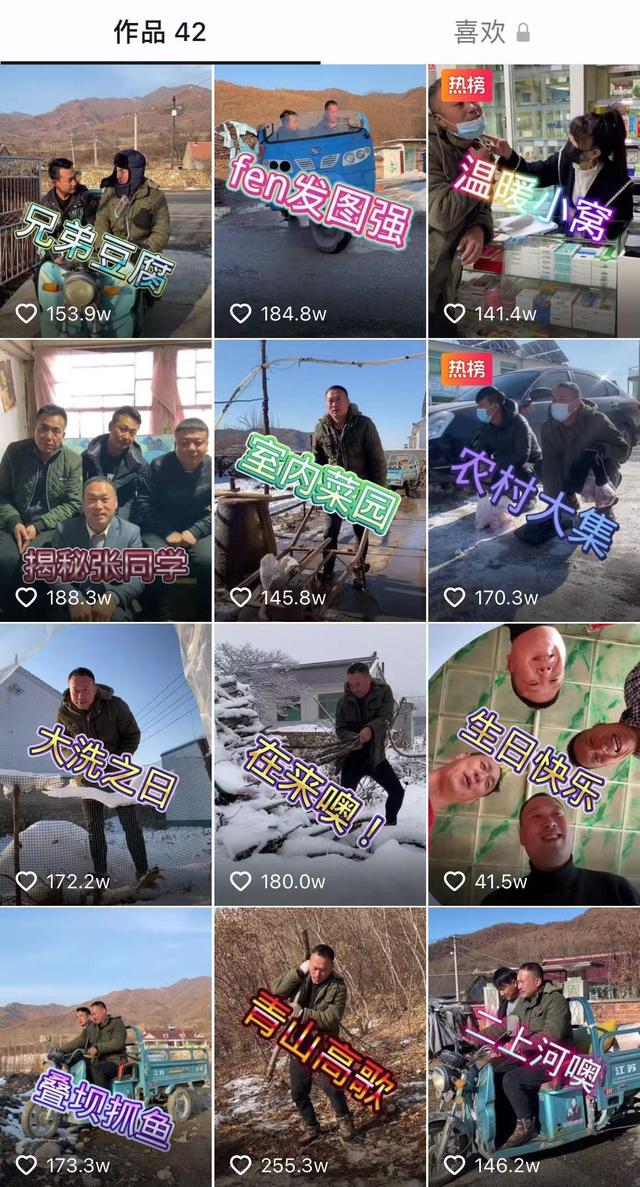View the 揭秘张同学 video
This screenshot has height=1187, width=640.
point(106,480)
